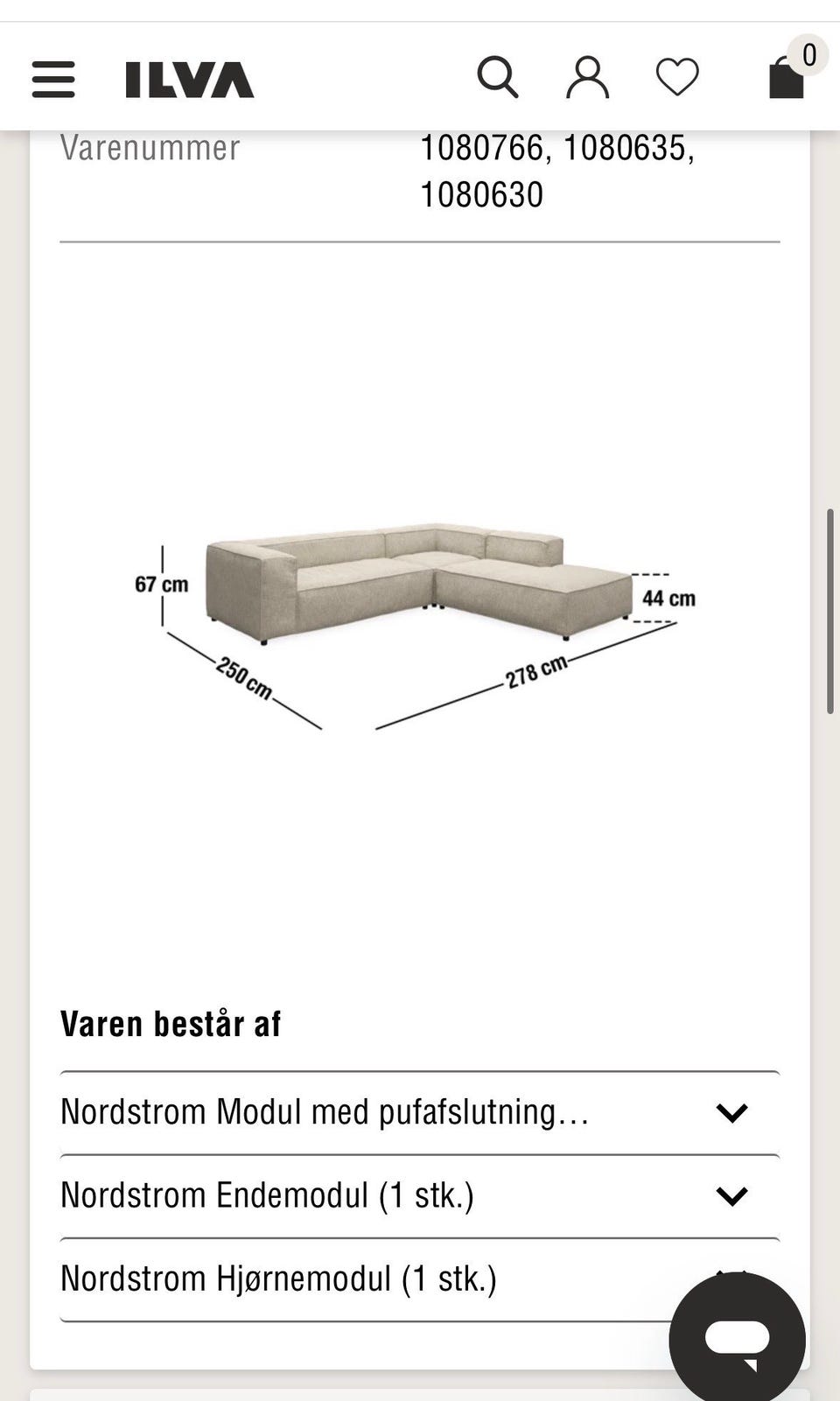840x1401 pixels.
Task: Click the account profile icon
Action: coord(588,77)
